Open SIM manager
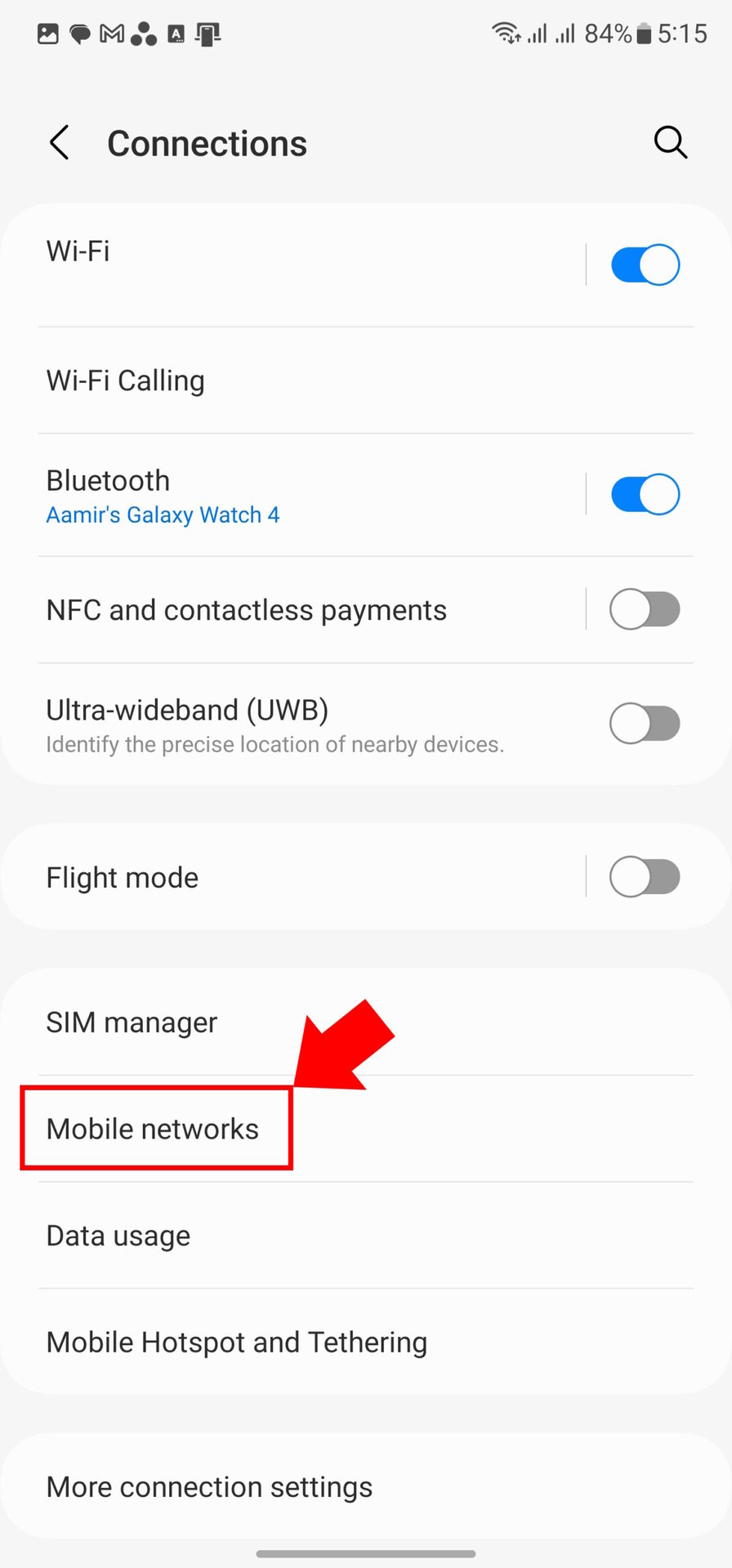 pyautogui.click(x=327, y=1022)
